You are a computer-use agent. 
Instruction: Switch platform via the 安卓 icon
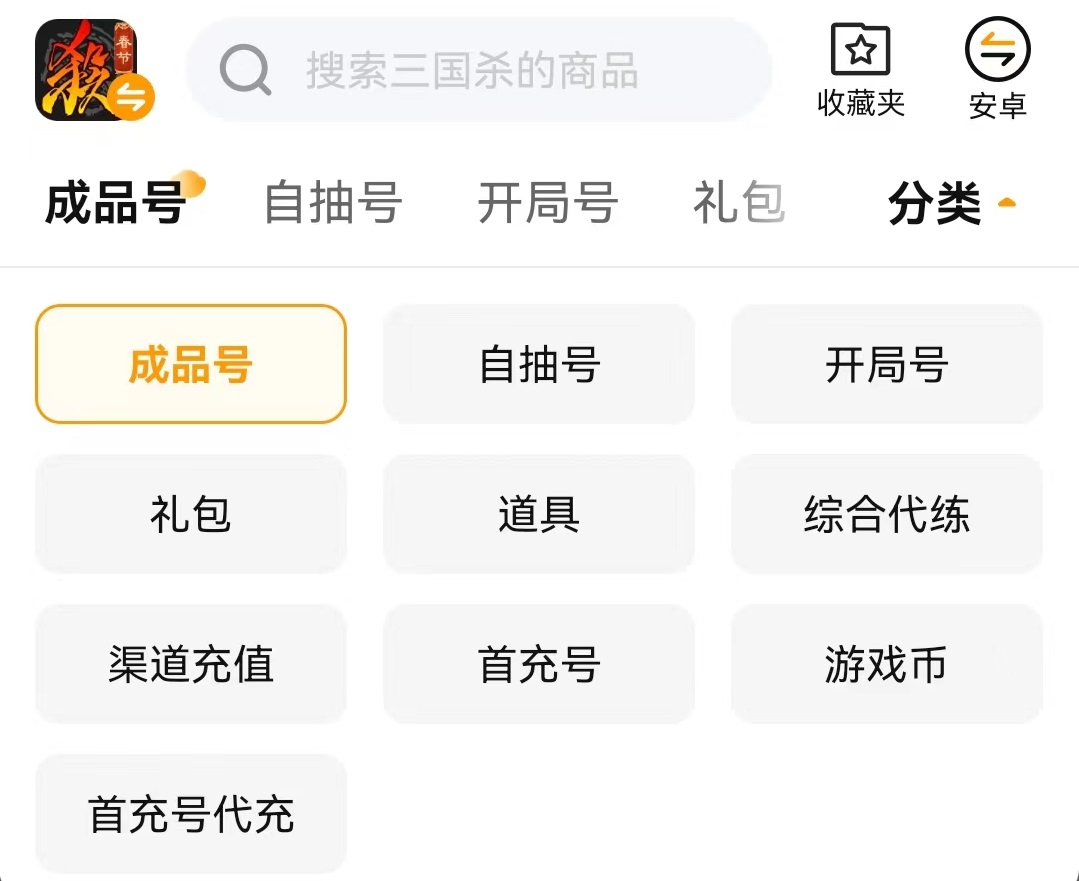[x=997, y=71]
